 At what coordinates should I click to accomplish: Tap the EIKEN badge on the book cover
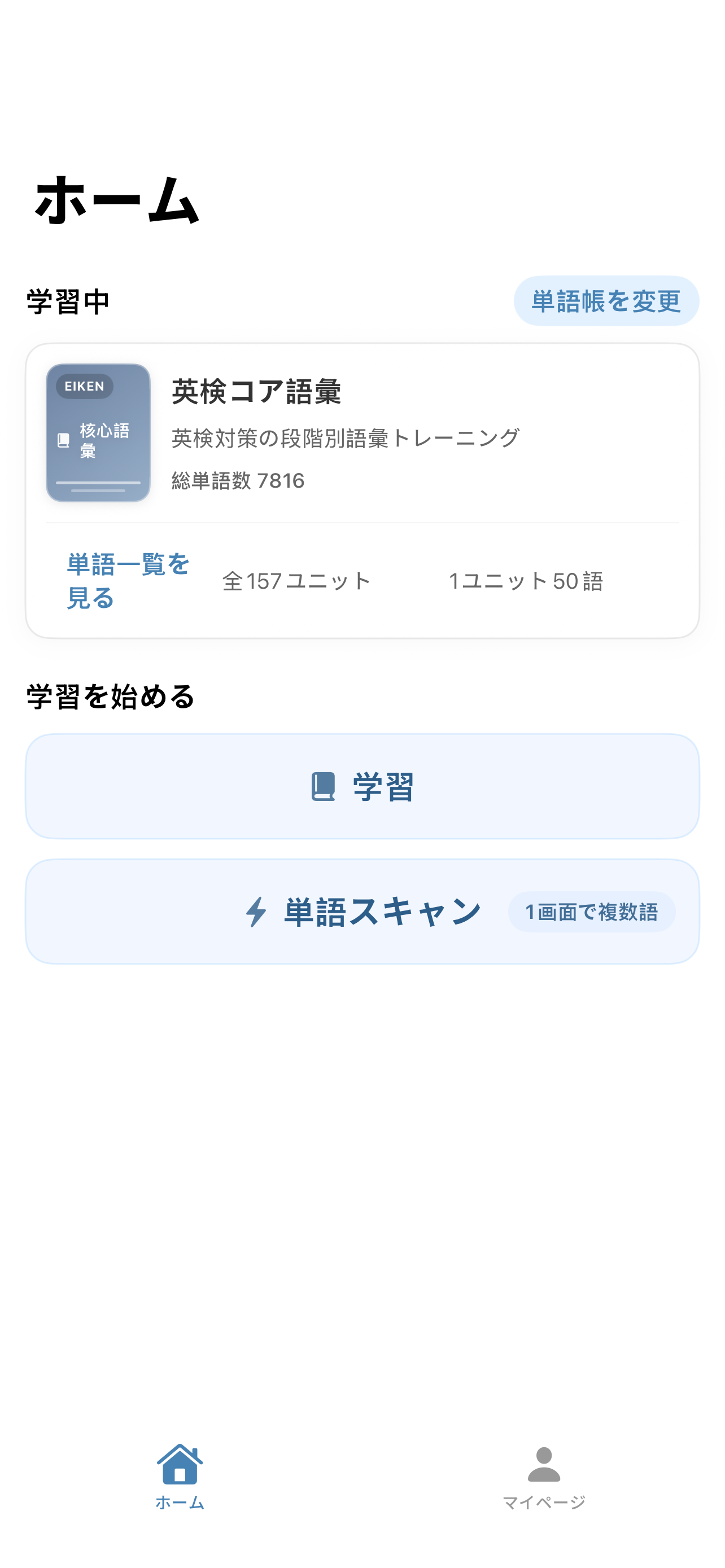tap(86, 386)
